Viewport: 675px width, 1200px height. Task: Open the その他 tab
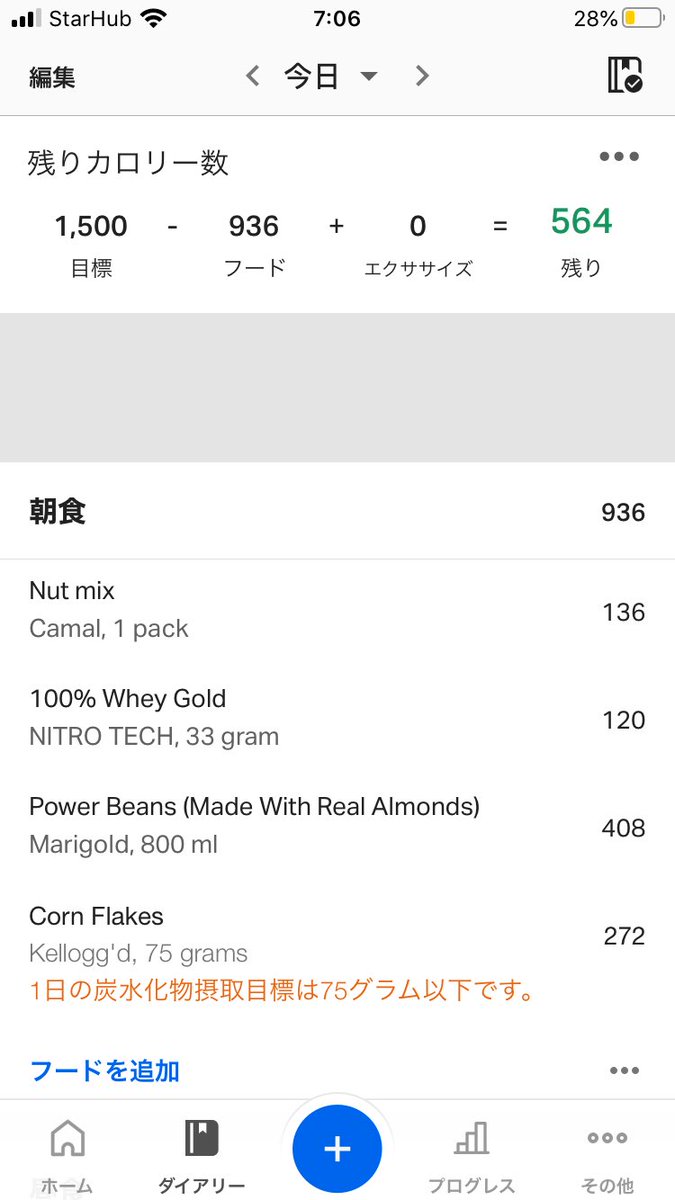[x=607, y=1156]
